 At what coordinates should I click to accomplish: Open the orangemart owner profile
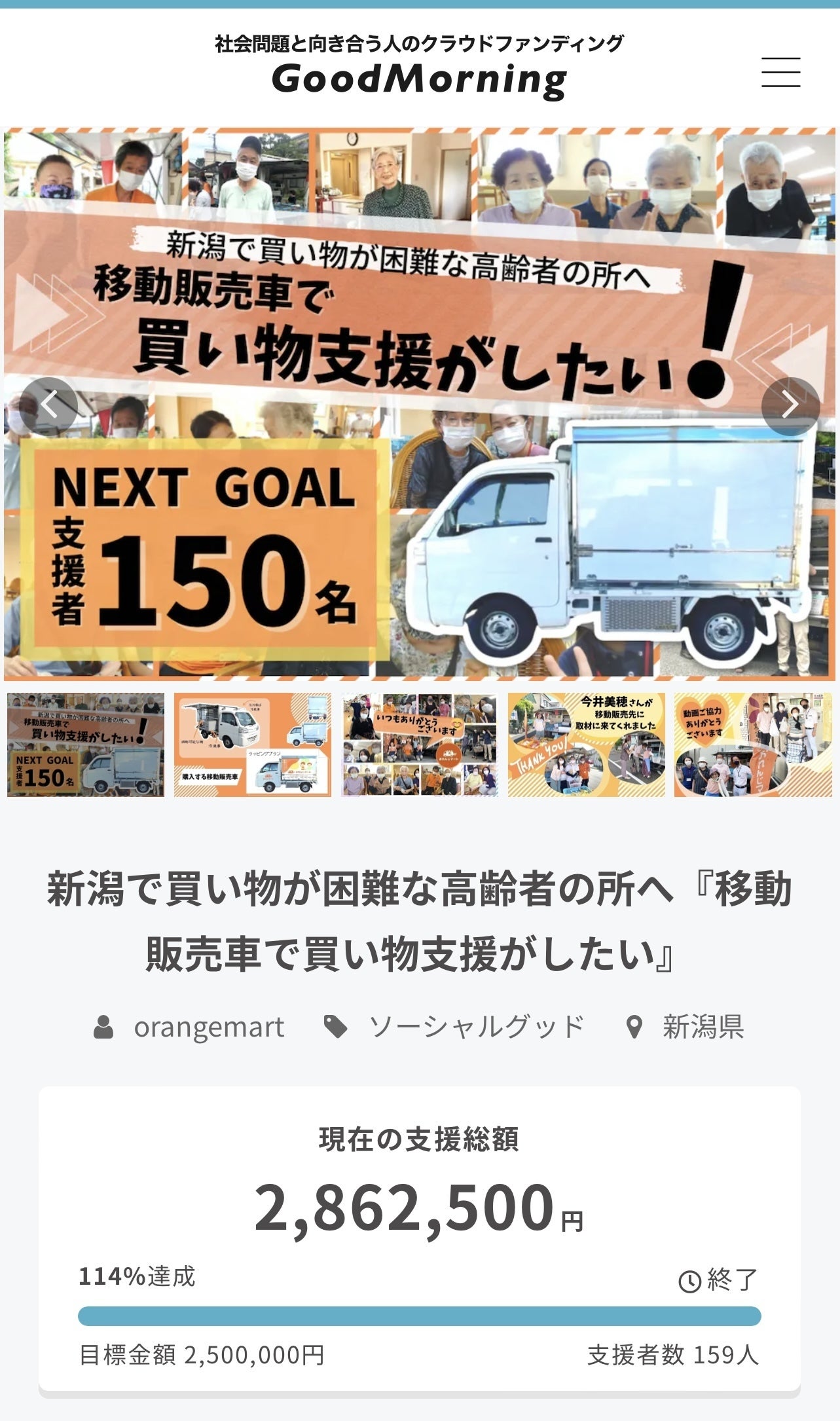pyautogui.click(x=208, y=1027)
